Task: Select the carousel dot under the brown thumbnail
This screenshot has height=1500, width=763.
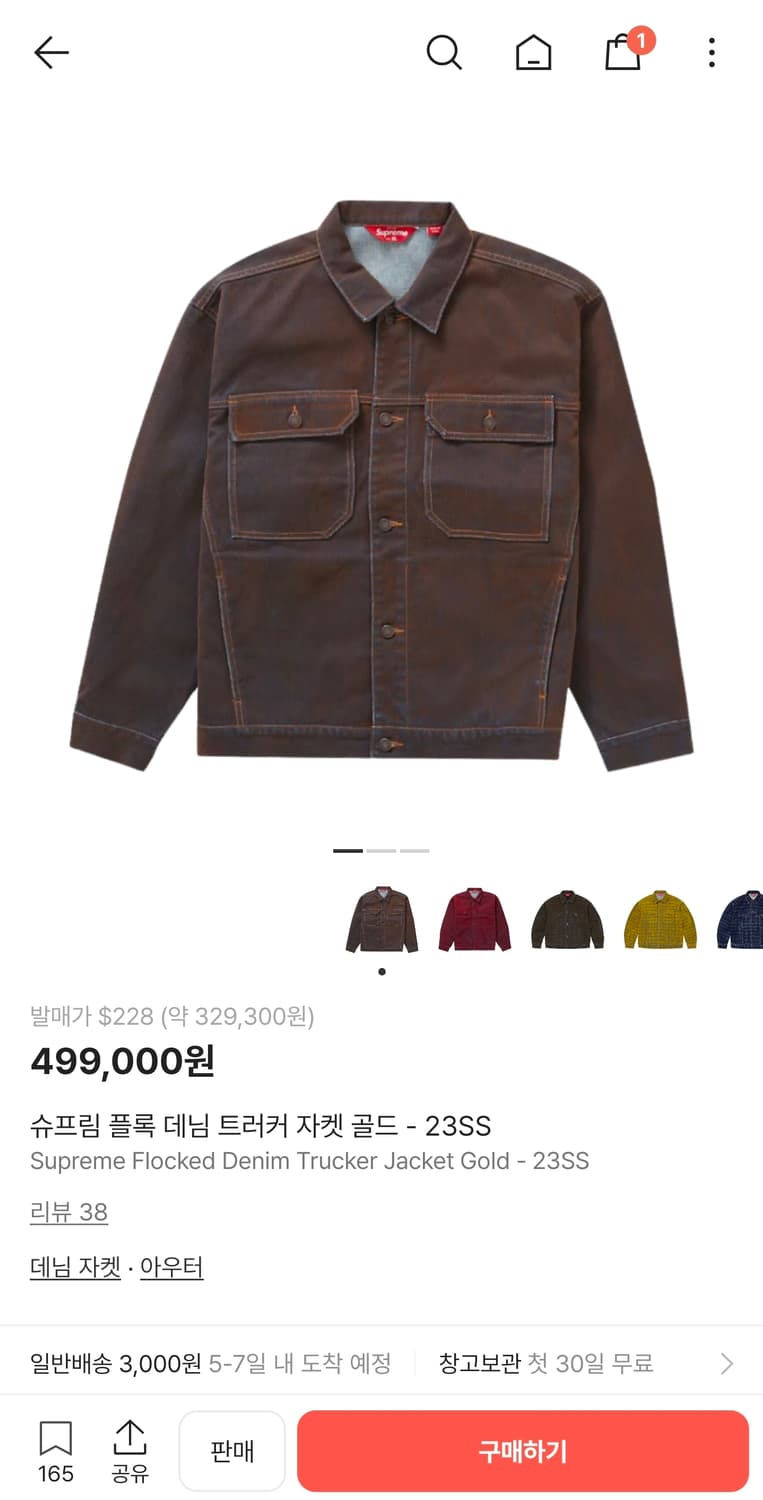Action: [x=381, y=971]
